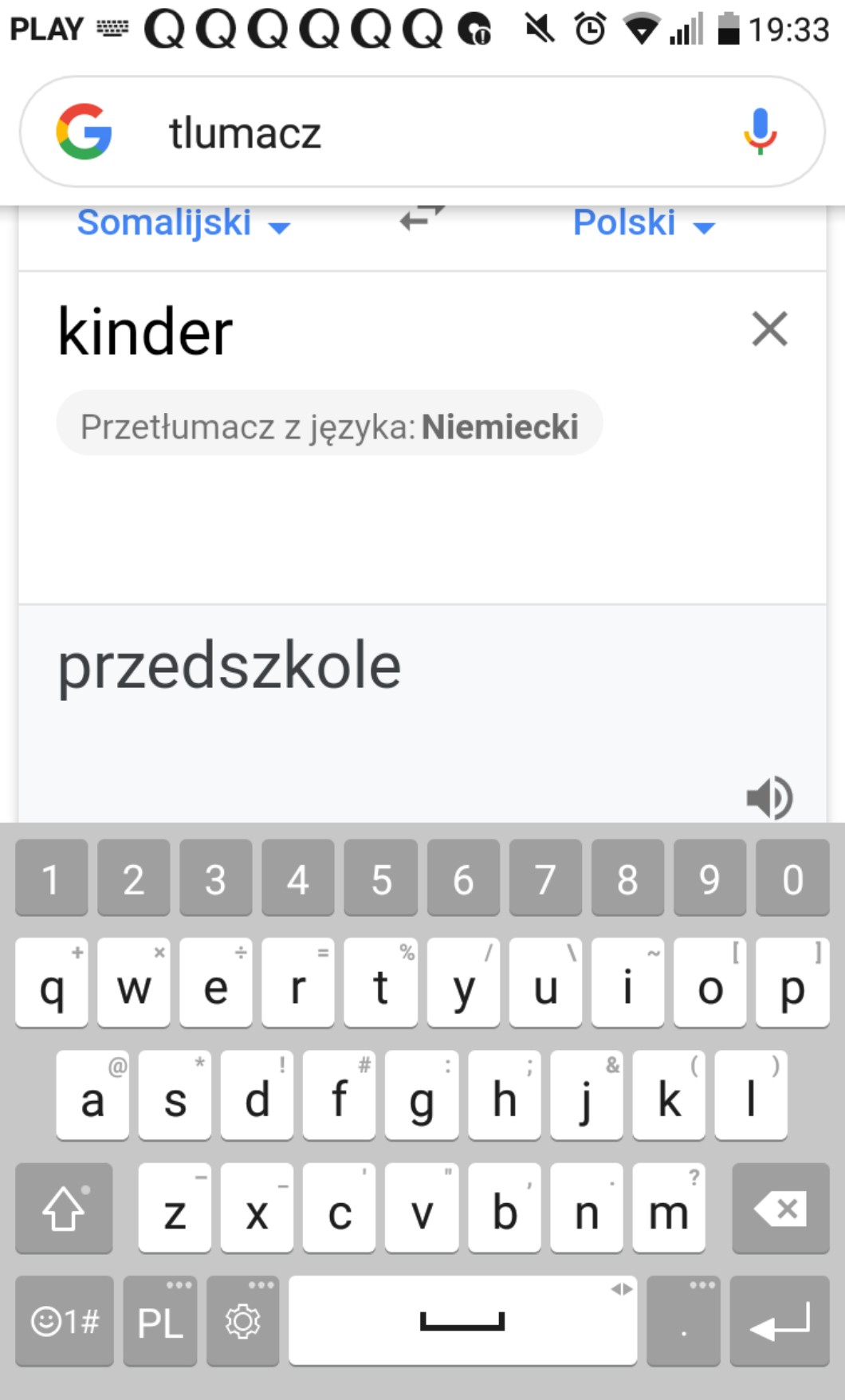845x1400 pixels.
Task: Open the emoji and symbols keyboard
Action: (x=65, y=1321)
